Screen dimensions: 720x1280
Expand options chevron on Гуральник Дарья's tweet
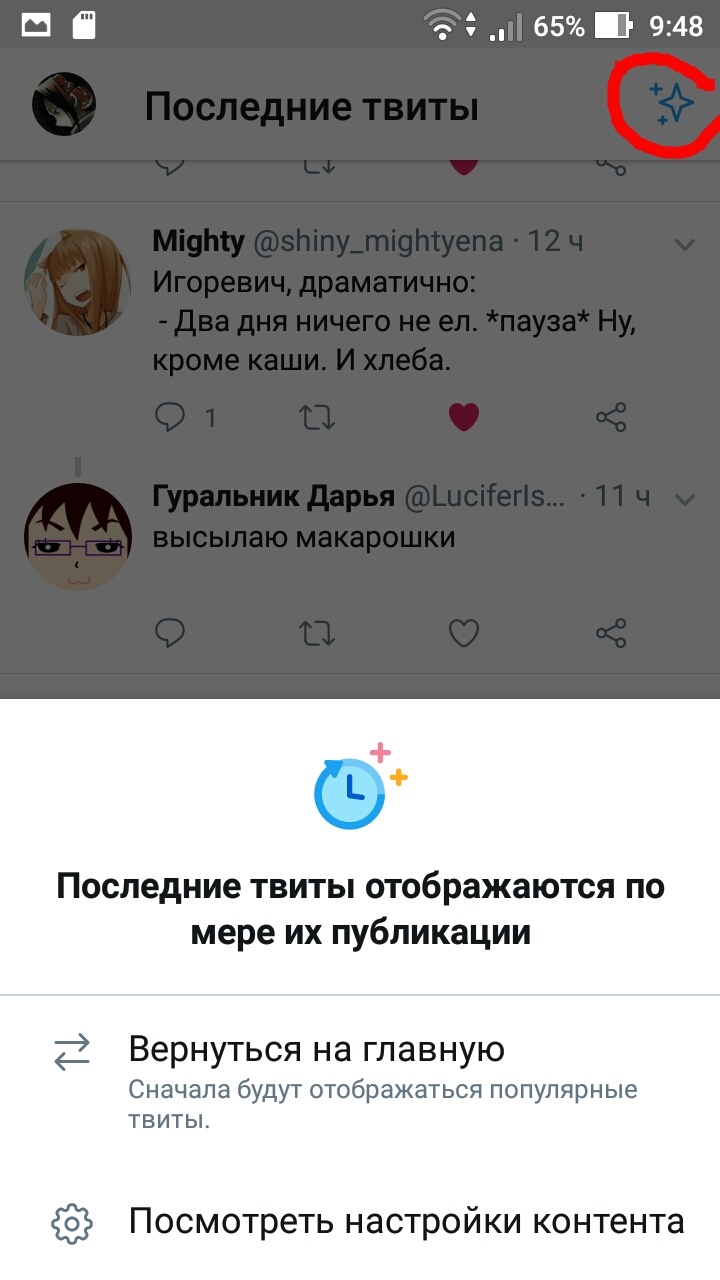(685, 498)
